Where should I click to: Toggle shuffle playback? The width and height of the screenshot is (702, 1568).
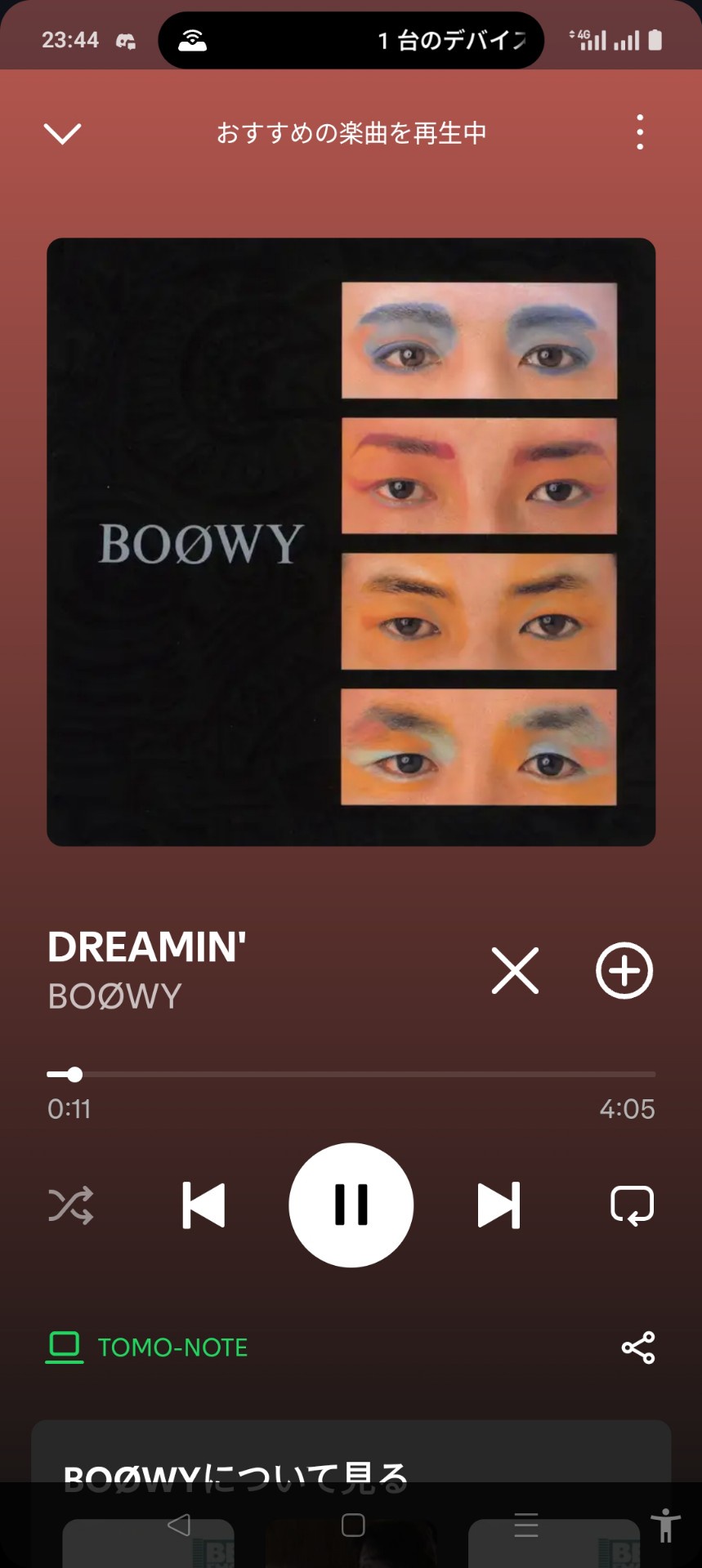[70, 1205]
